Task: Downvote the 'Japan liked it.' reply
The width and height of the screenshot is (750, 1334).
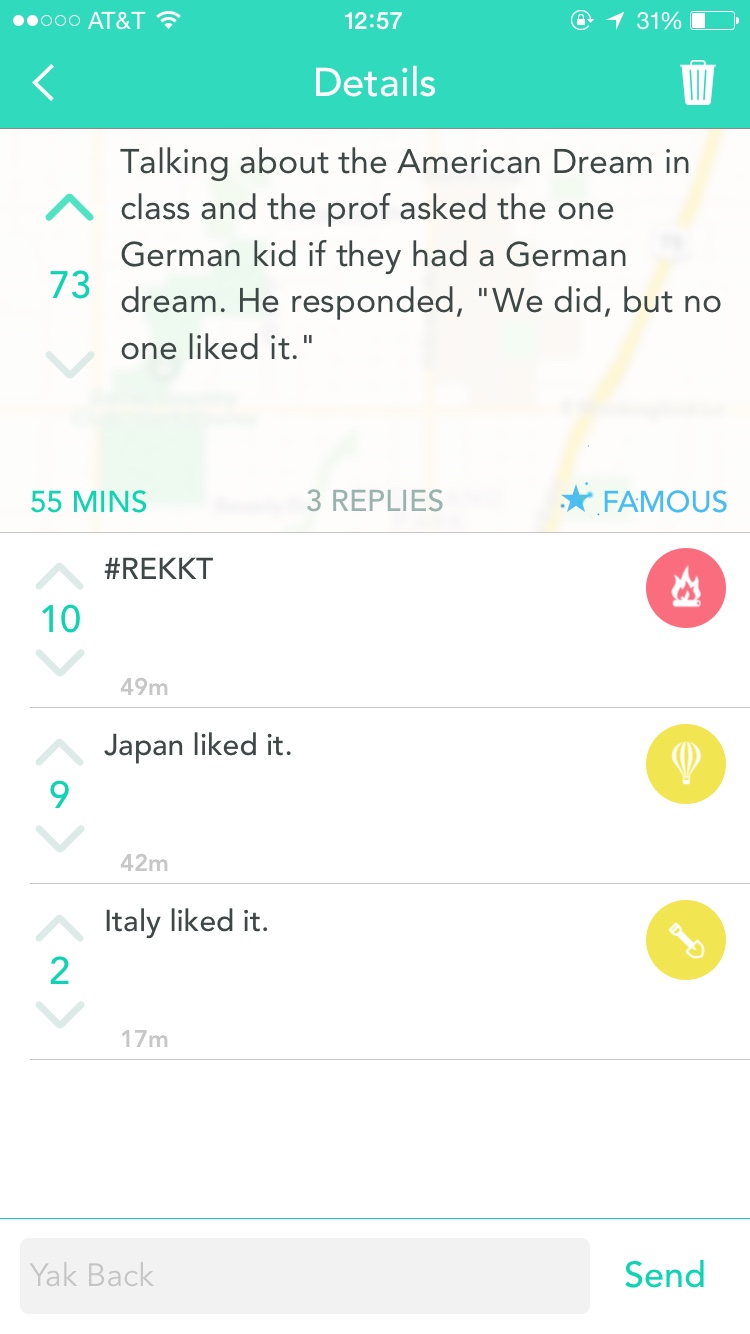Action: tap(60, 837)
